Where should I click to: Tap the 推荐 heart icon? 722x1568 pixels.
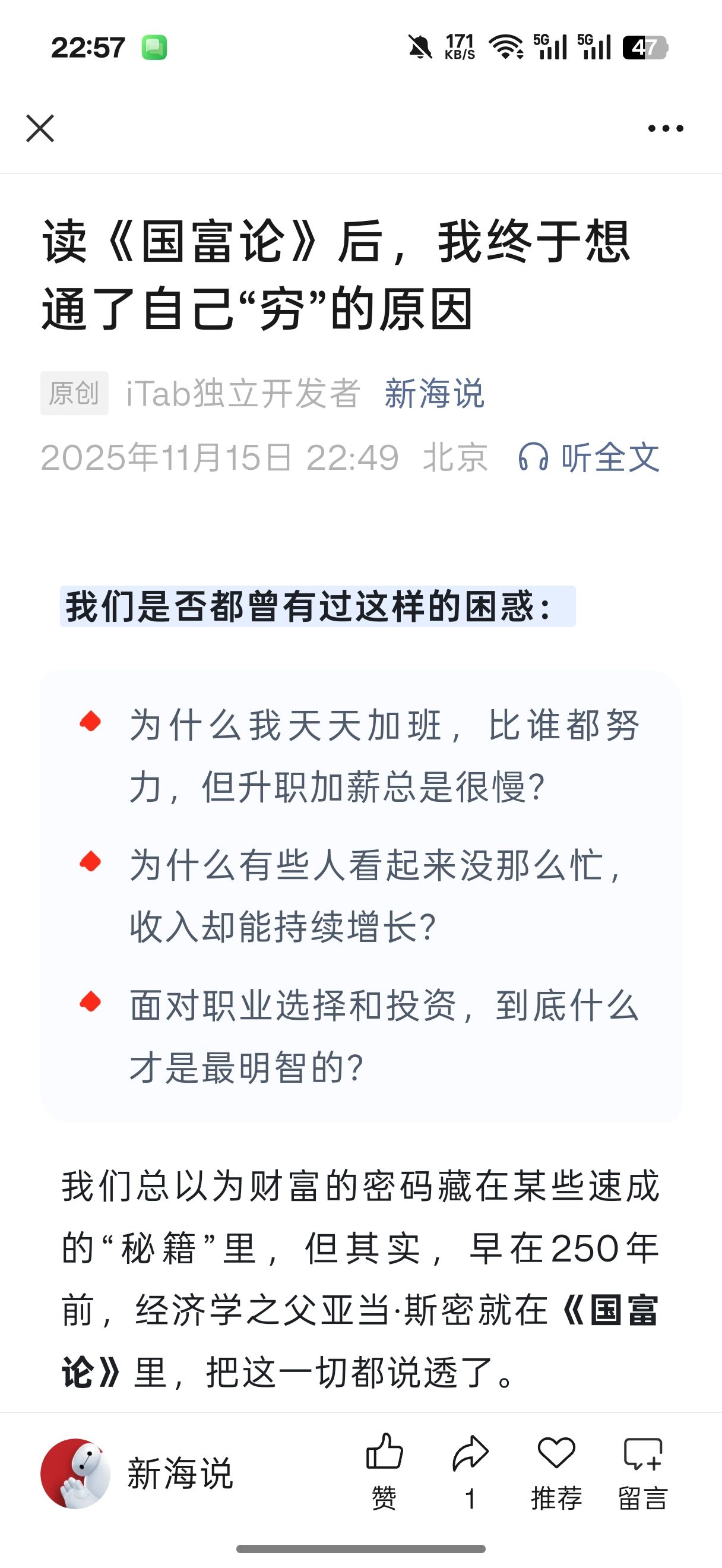point(556,1471)
